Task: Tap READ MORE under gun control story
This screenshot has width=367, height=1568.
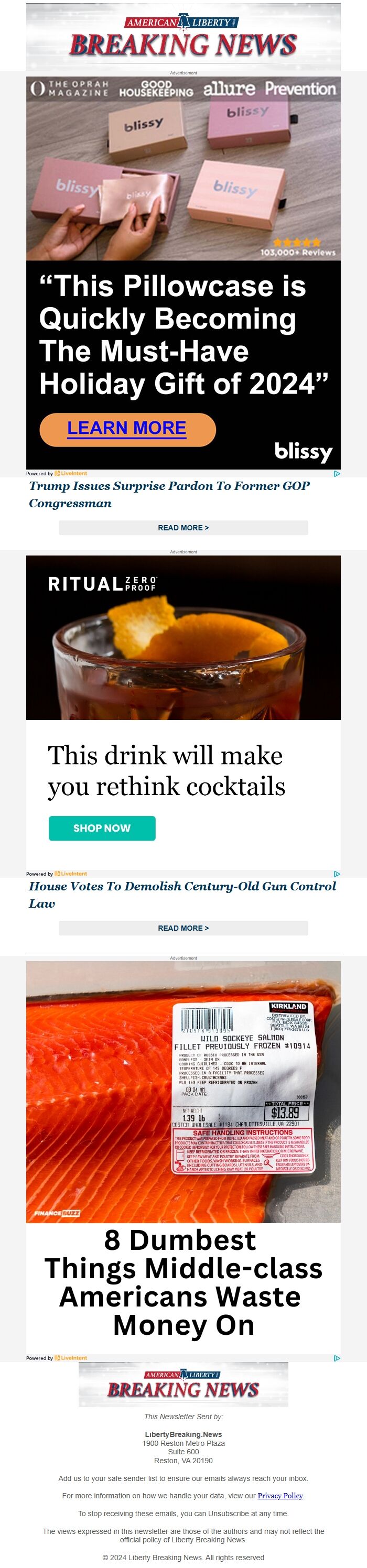Action: 183,928
